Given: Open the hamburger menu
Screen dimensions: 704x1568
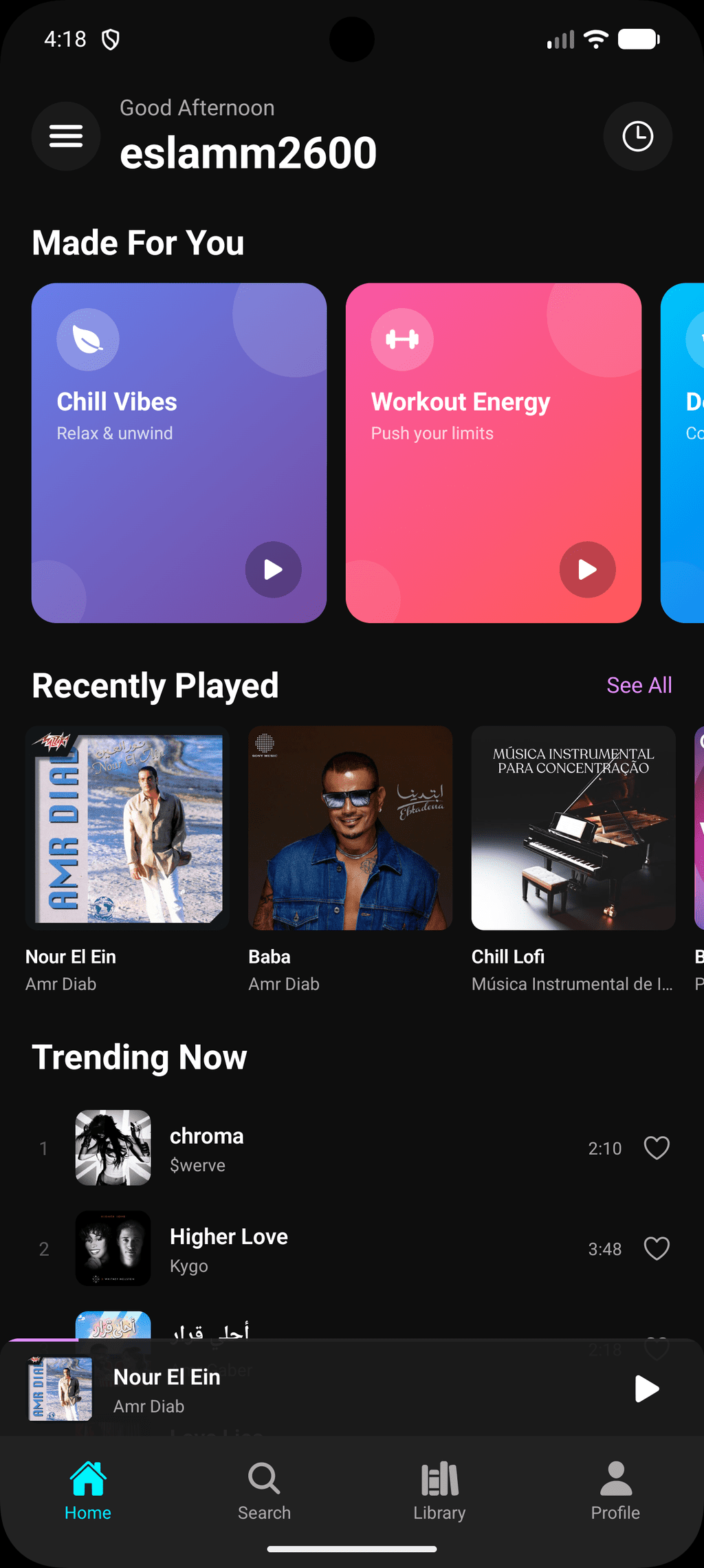Looking at the screenshot, I should 66,136.
